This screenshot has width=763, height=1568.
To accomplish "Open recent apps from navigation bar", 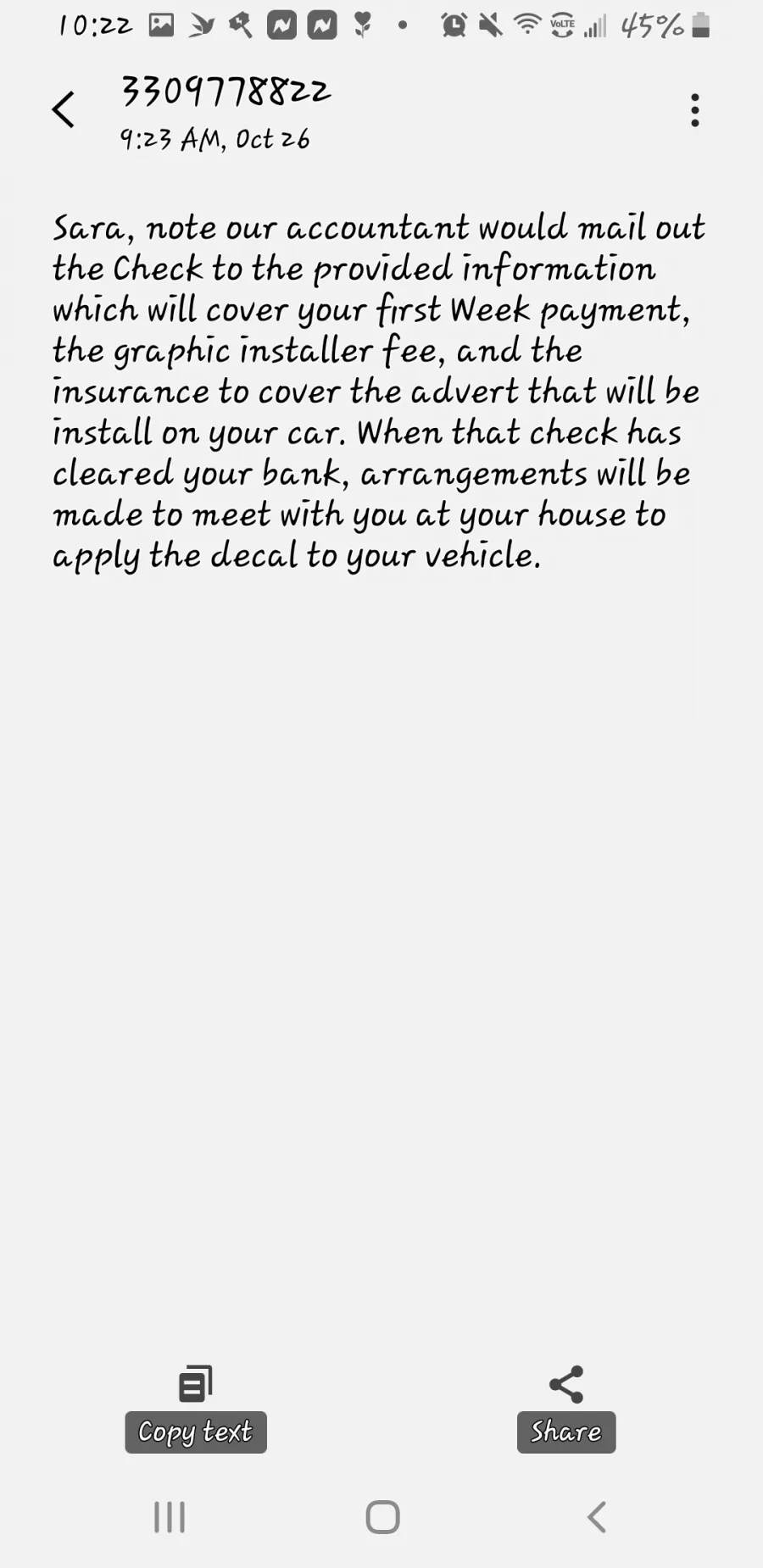I will coord(170,1517).
